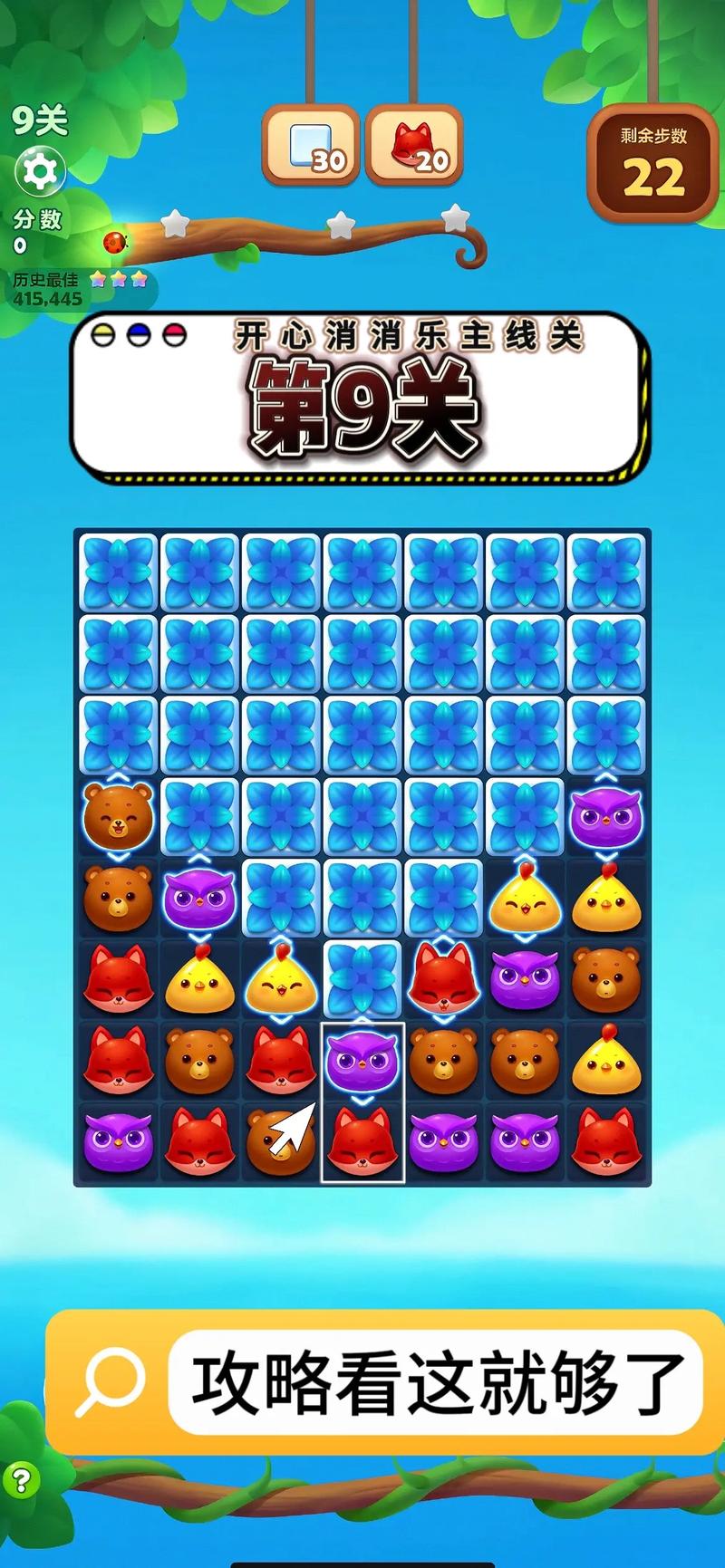Open the settings gear icon

[40, 171]
